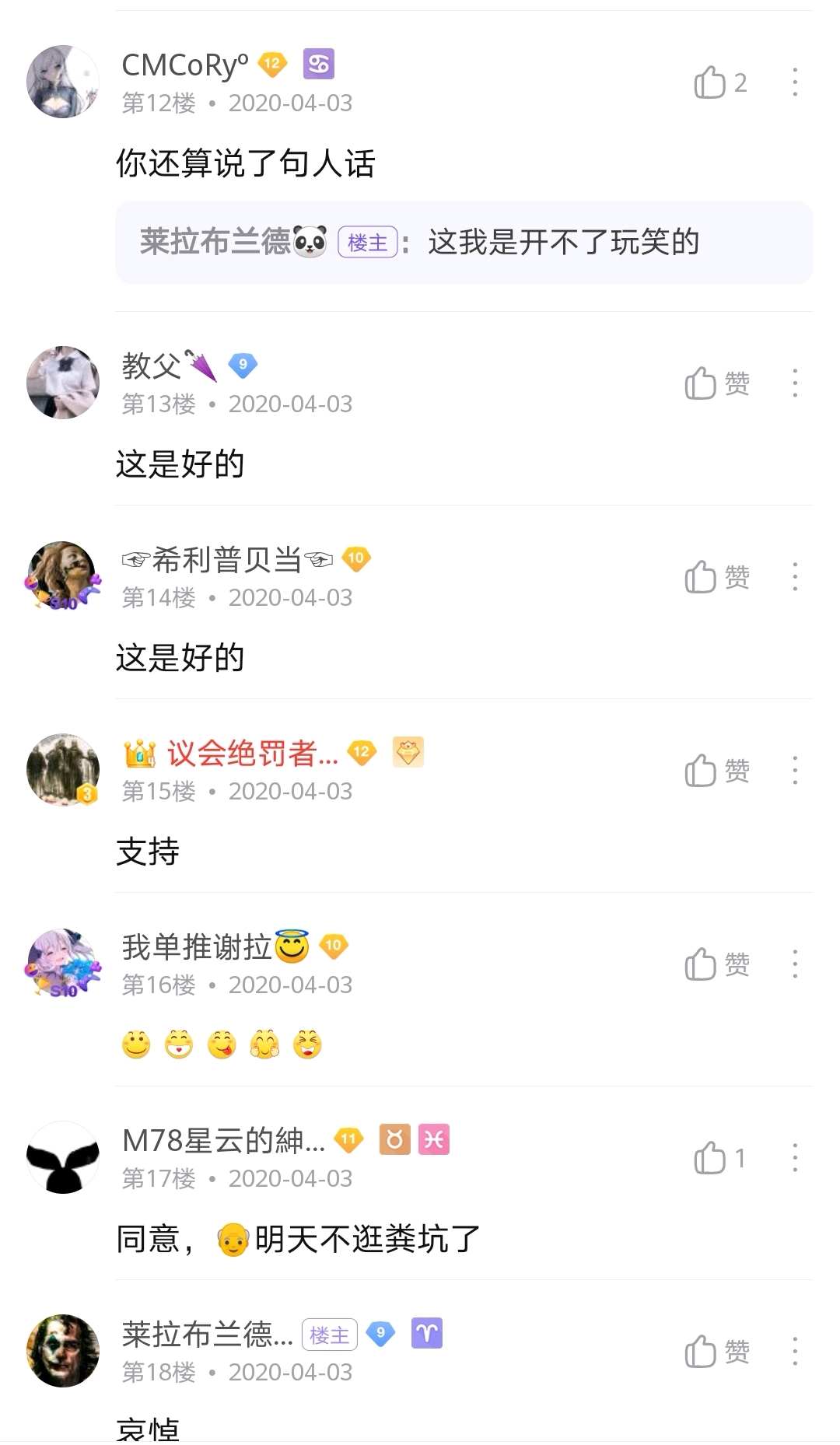Like 教父's comment on floor 13
Viewport: 840px width, 1445px height.
coord(701,383)
